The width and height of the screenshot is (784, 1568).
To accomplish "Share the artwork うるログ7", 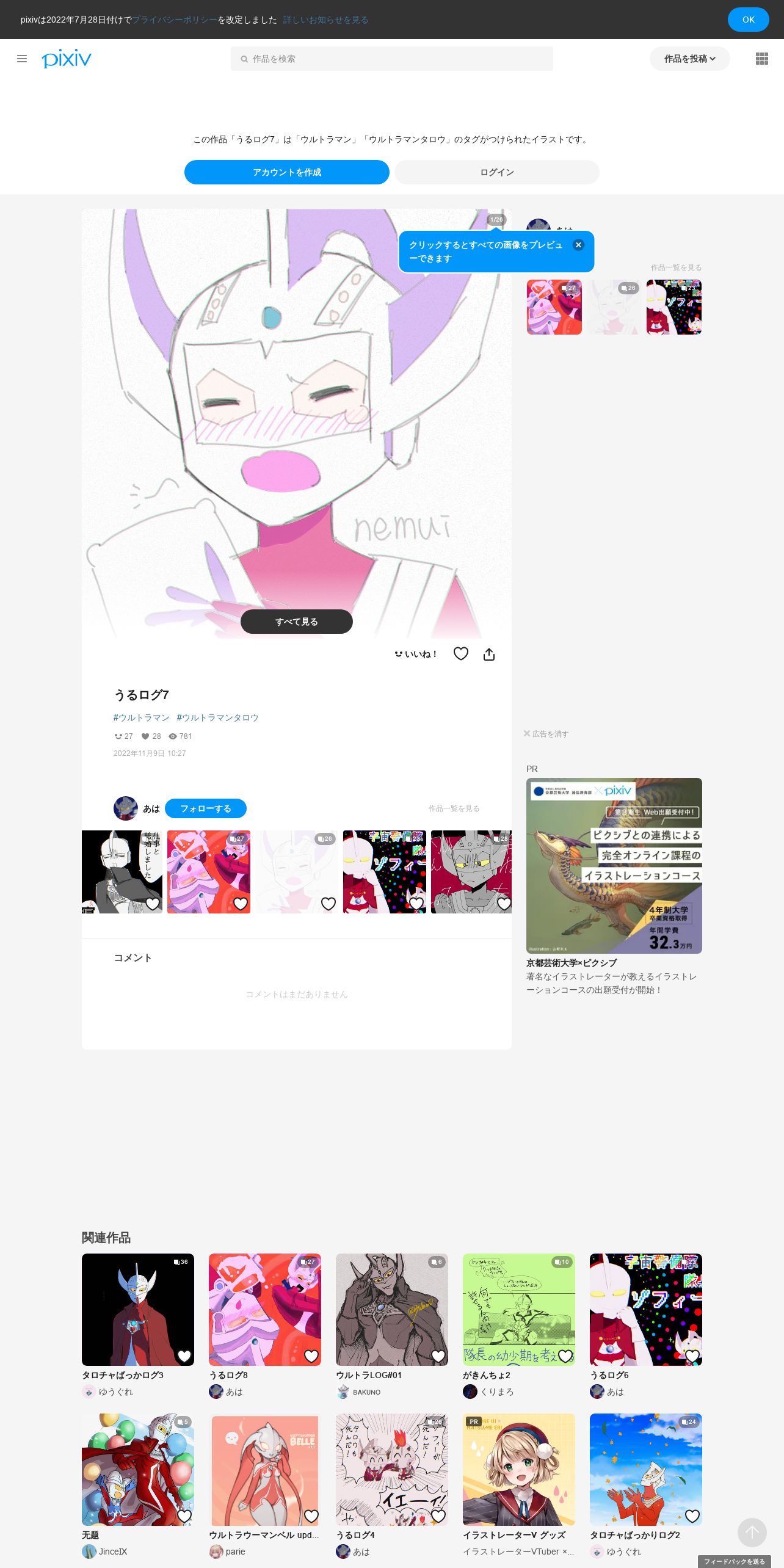I will 489,654.
